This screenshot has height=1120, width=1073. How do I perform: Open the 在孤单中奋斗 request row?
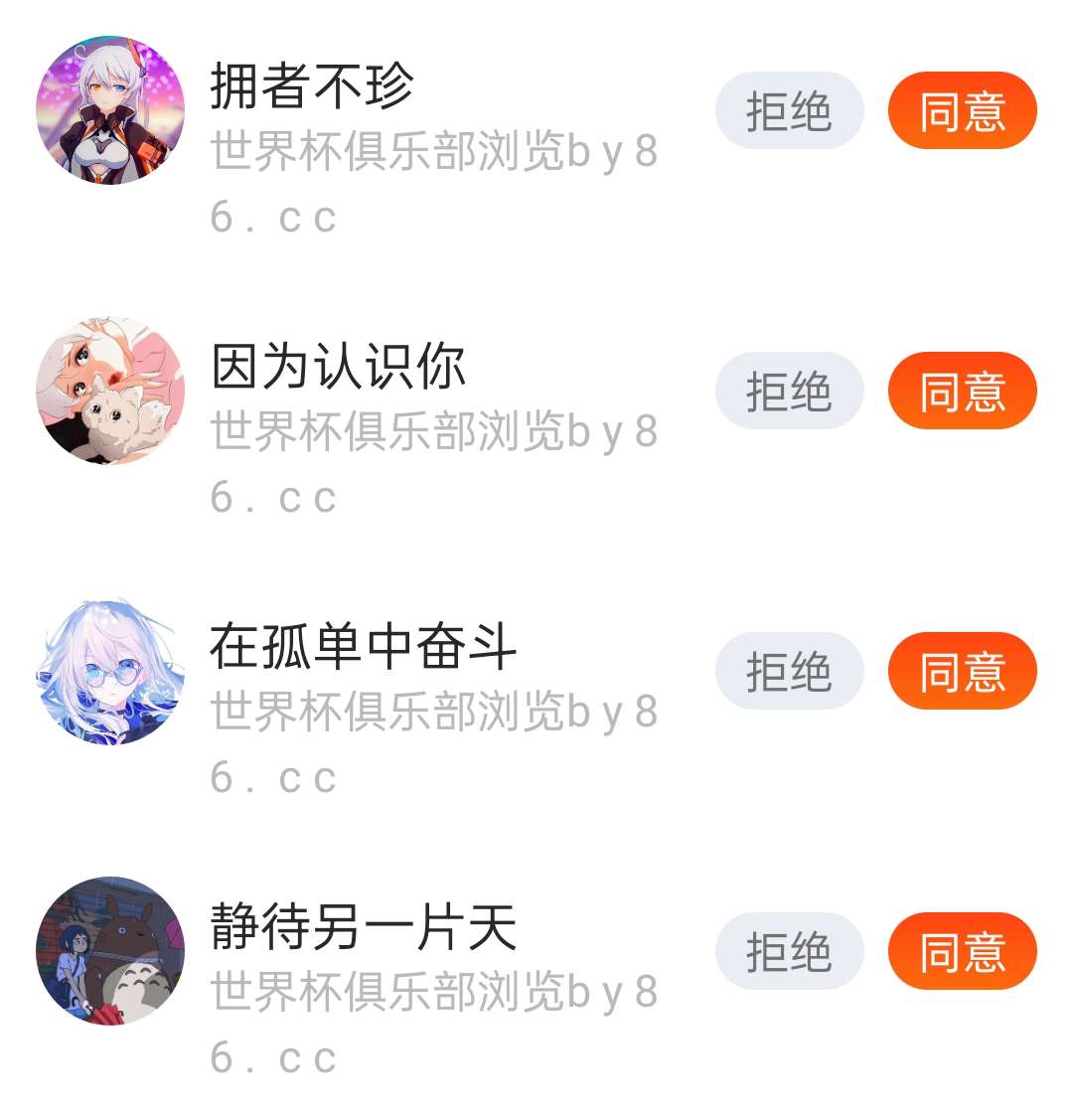coord(433,696)
